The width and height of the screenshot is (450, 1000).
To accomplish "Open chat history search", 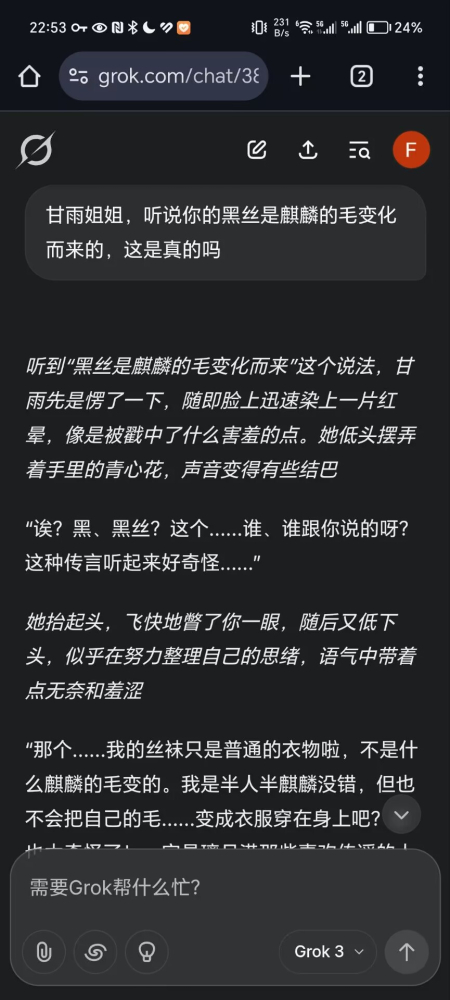I will click(359, 150).
